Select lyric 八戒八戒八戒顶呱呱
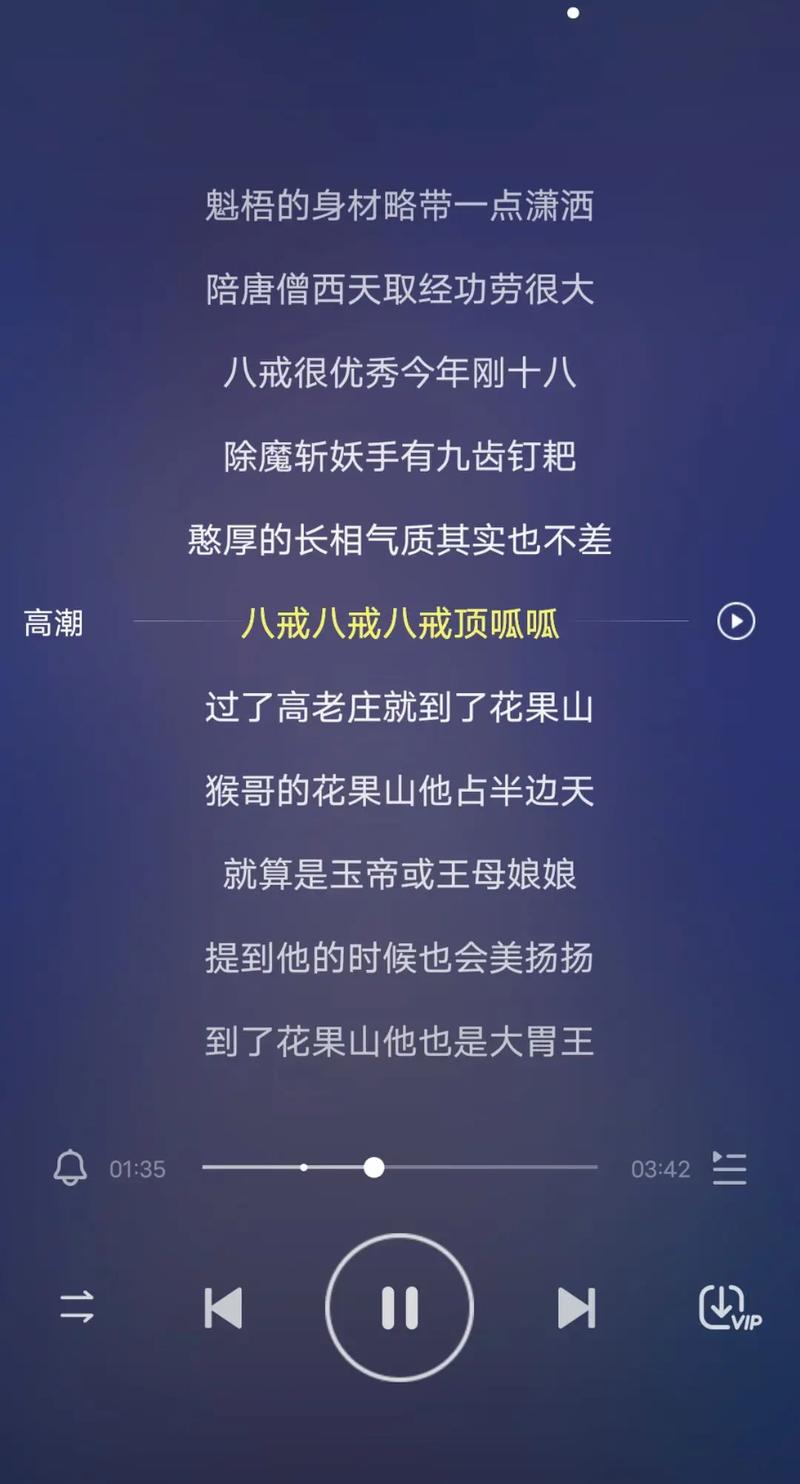Viewport: 800px width, 1484px height. tap(400, 624)
